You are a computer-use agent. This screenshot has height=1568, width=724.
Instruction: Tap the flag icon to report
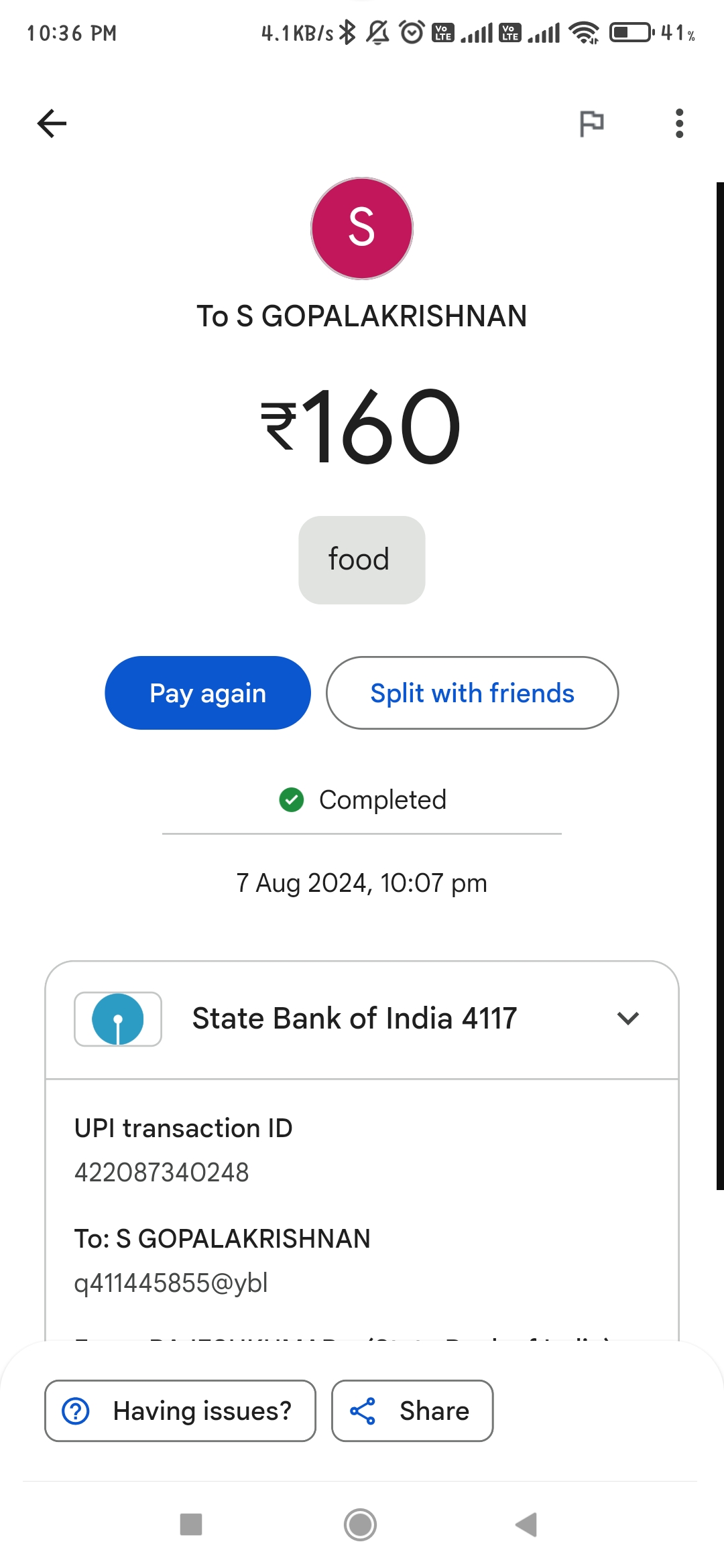pyautogui.click(x=591, y=123)
